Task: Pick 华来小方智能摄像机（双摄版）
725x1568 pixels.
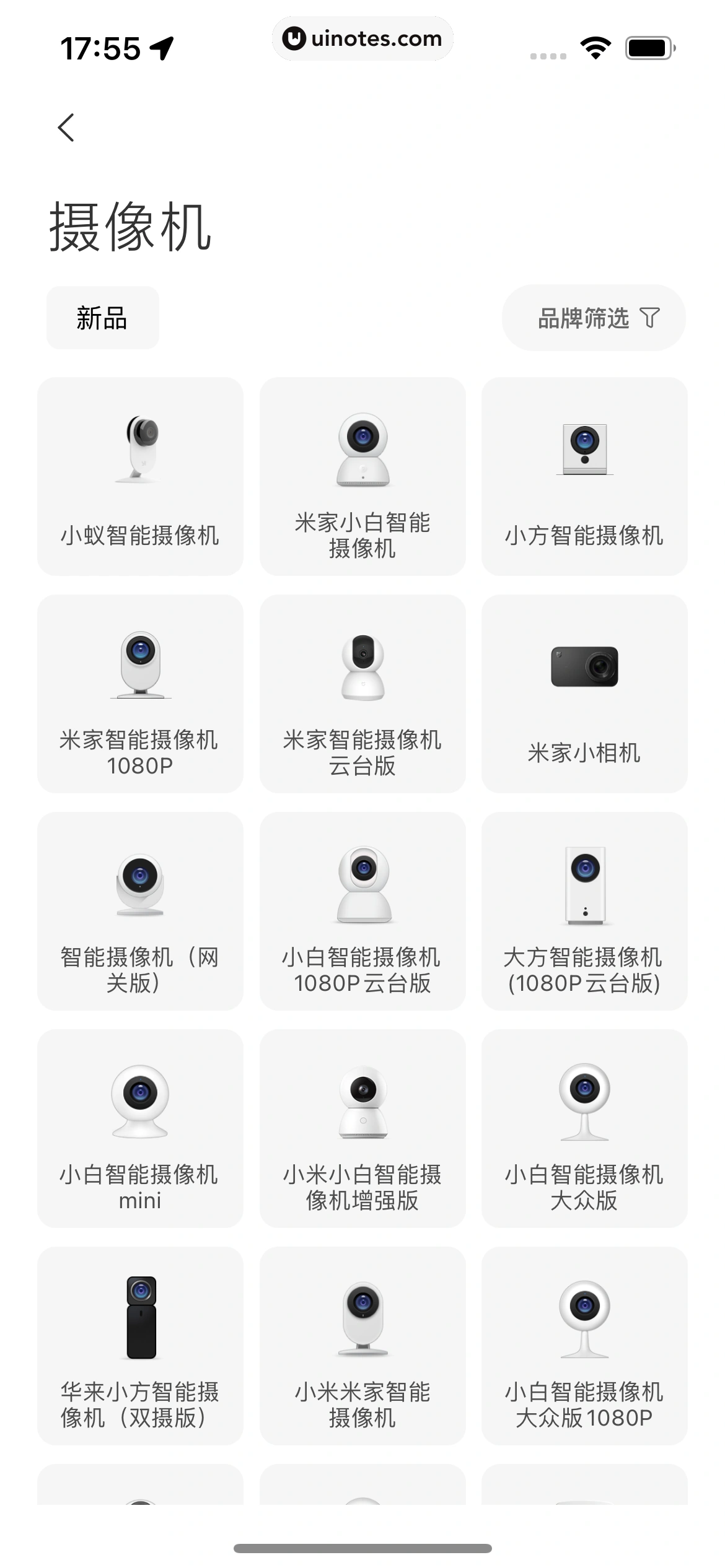Action: tap(140, 1346)
